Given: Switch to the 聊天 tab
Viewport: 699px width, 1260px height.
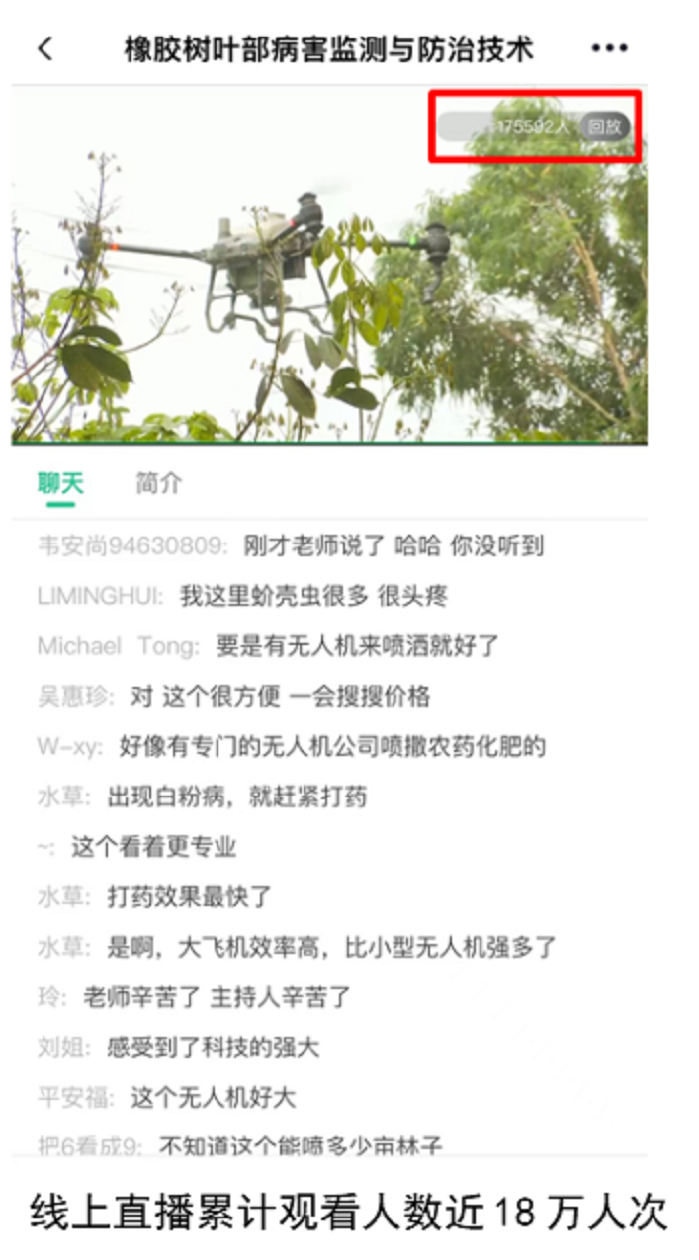Looking at the screenshot, I should (61, 484).
